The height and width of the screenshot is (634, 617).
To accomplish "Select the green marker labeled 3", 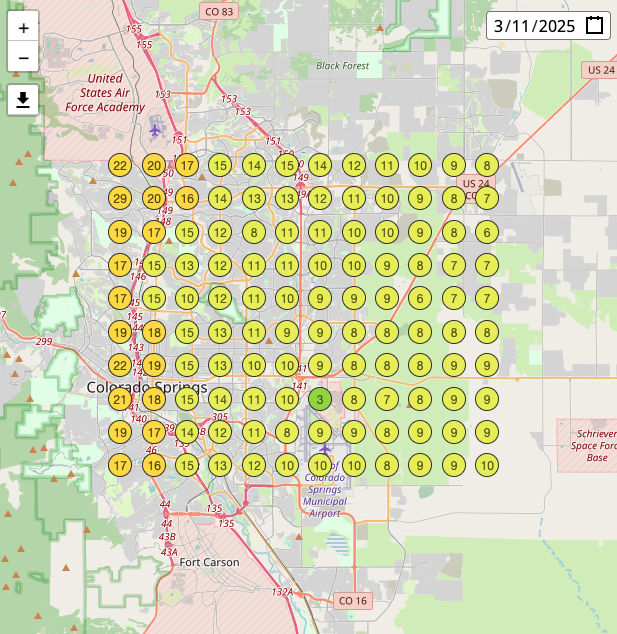I will pos(320,399).
